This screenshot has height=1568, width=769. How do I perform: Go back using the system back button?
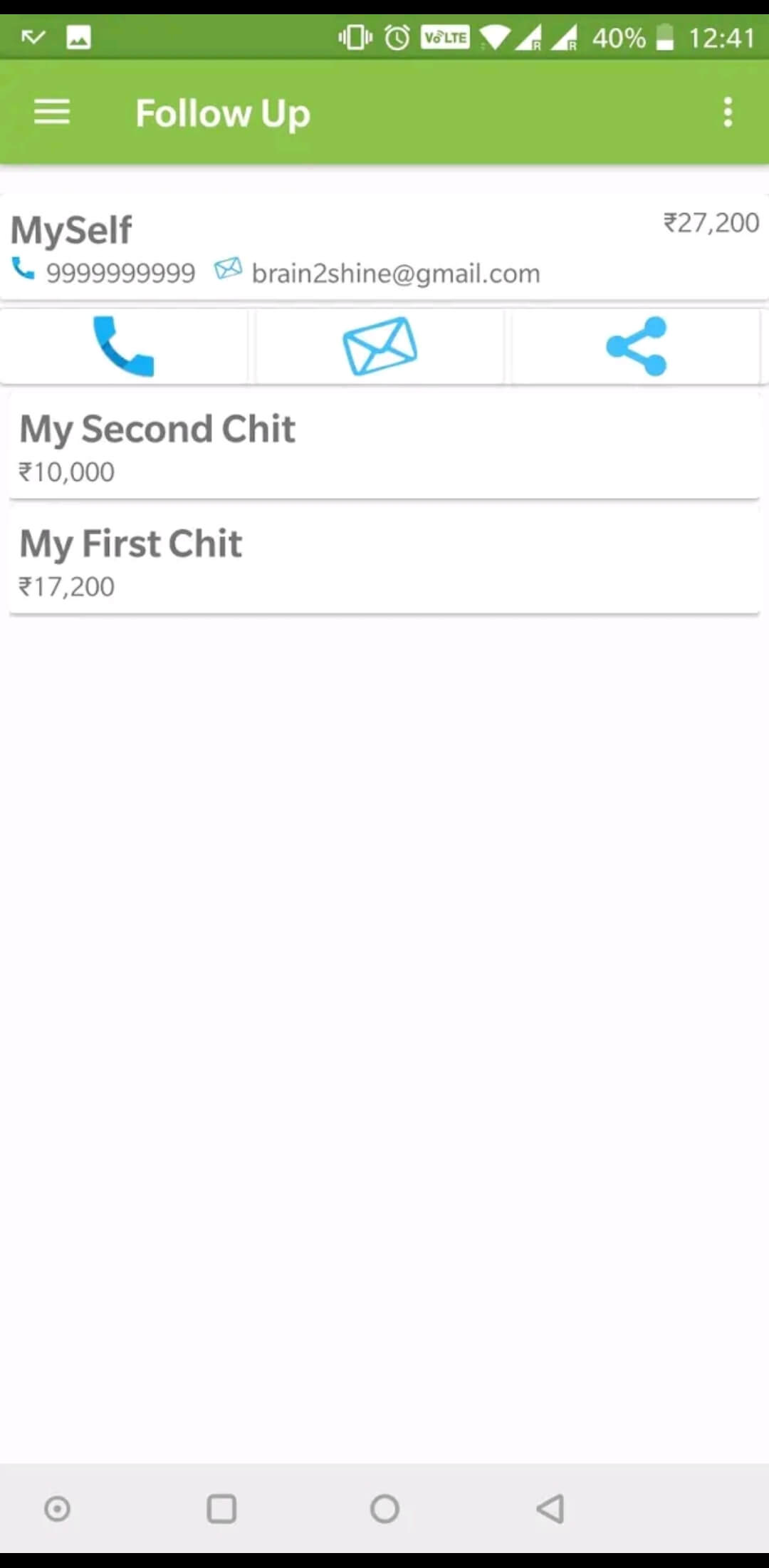550,1508
